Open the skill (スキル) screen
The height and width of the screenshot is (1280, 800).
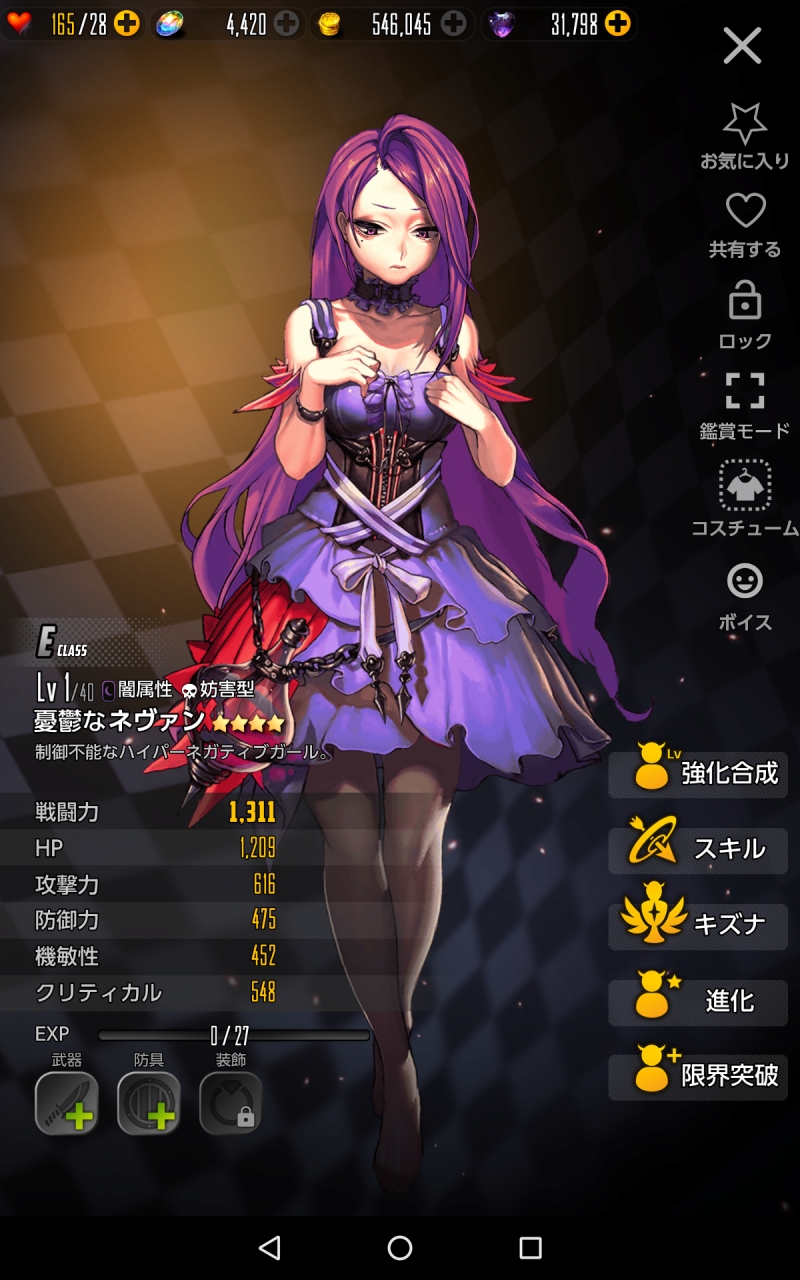tap(698, 849)
